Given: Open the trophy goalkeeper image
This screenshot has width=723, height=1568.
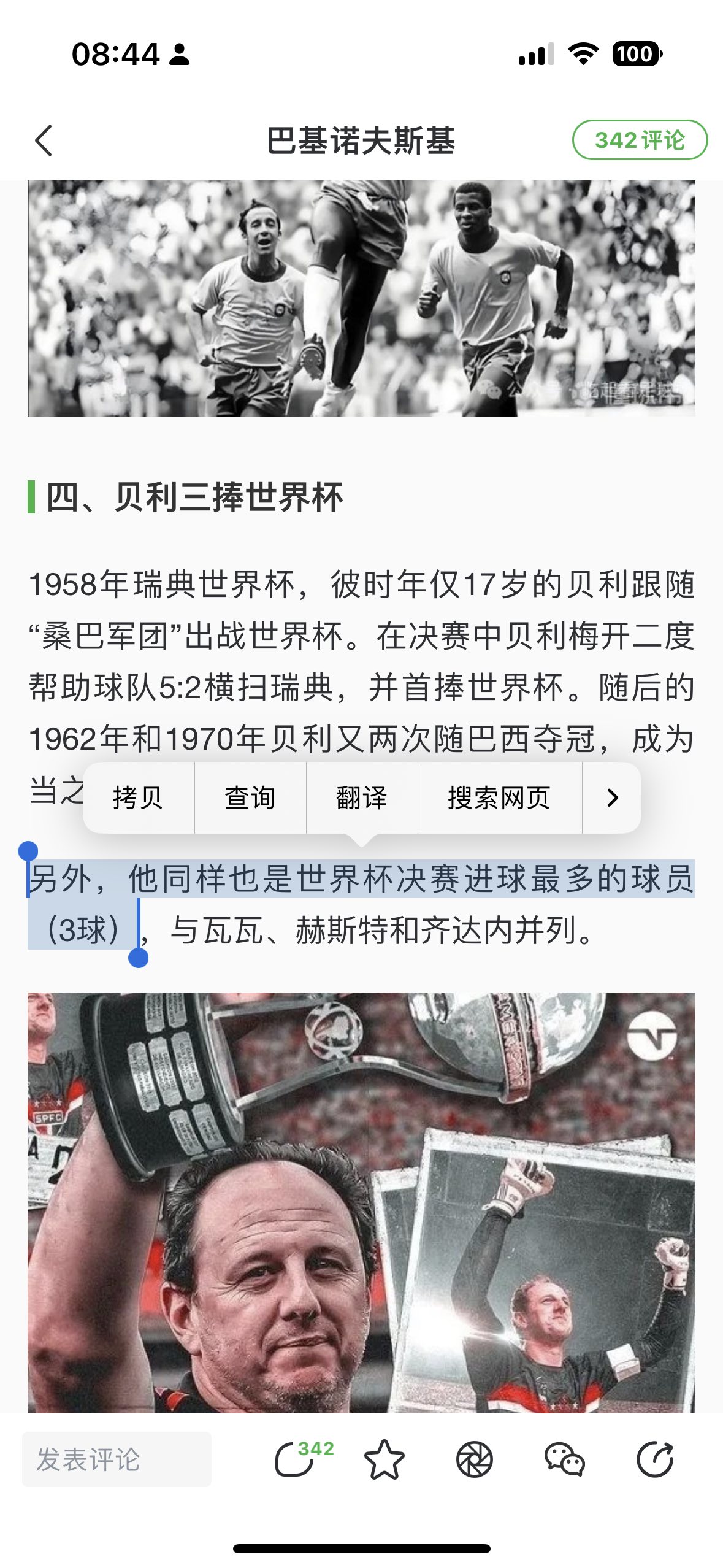Looking at the screenshot, I should pos(361,1202).
